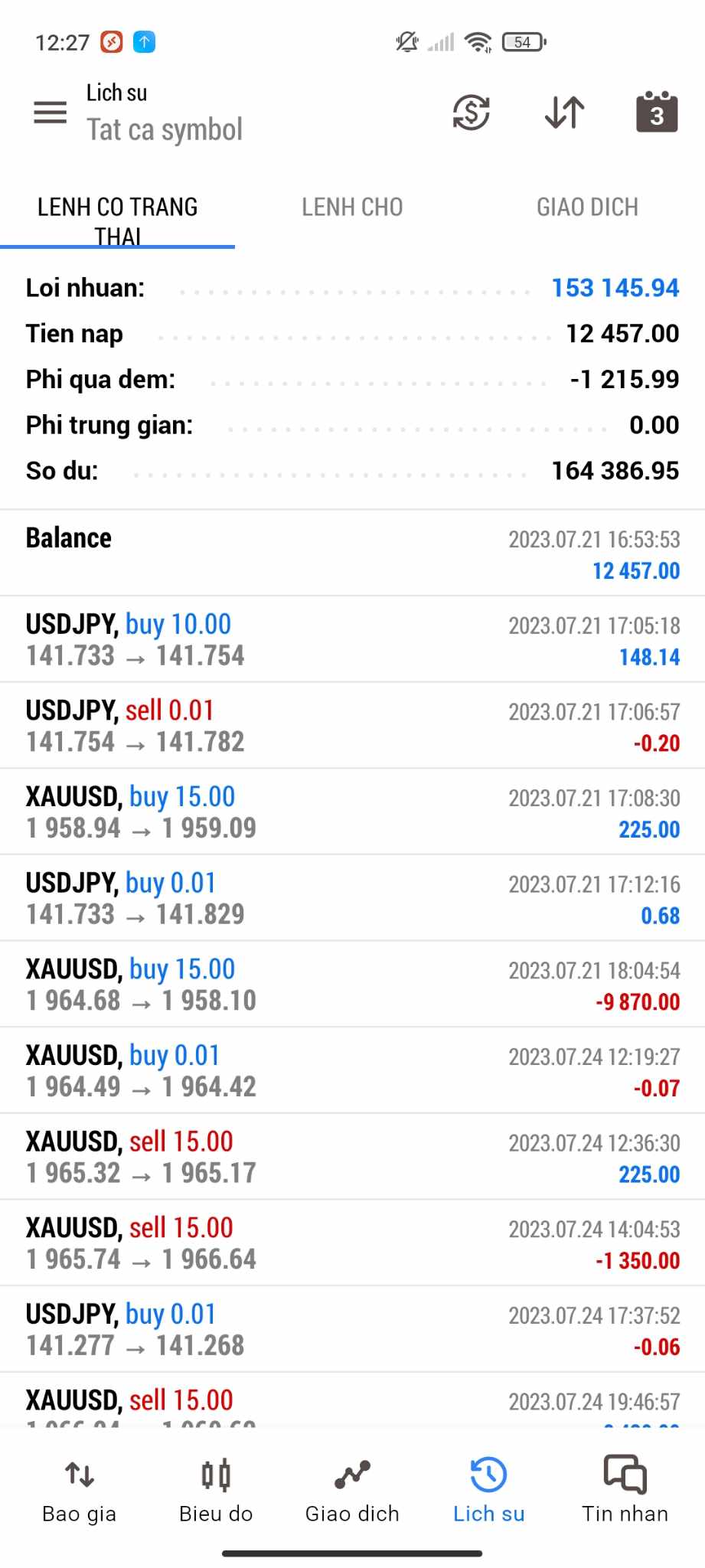
Task: Expand XAUUSD buy 15.00 order with -9 870.00
Action: [x=352, y=985]
